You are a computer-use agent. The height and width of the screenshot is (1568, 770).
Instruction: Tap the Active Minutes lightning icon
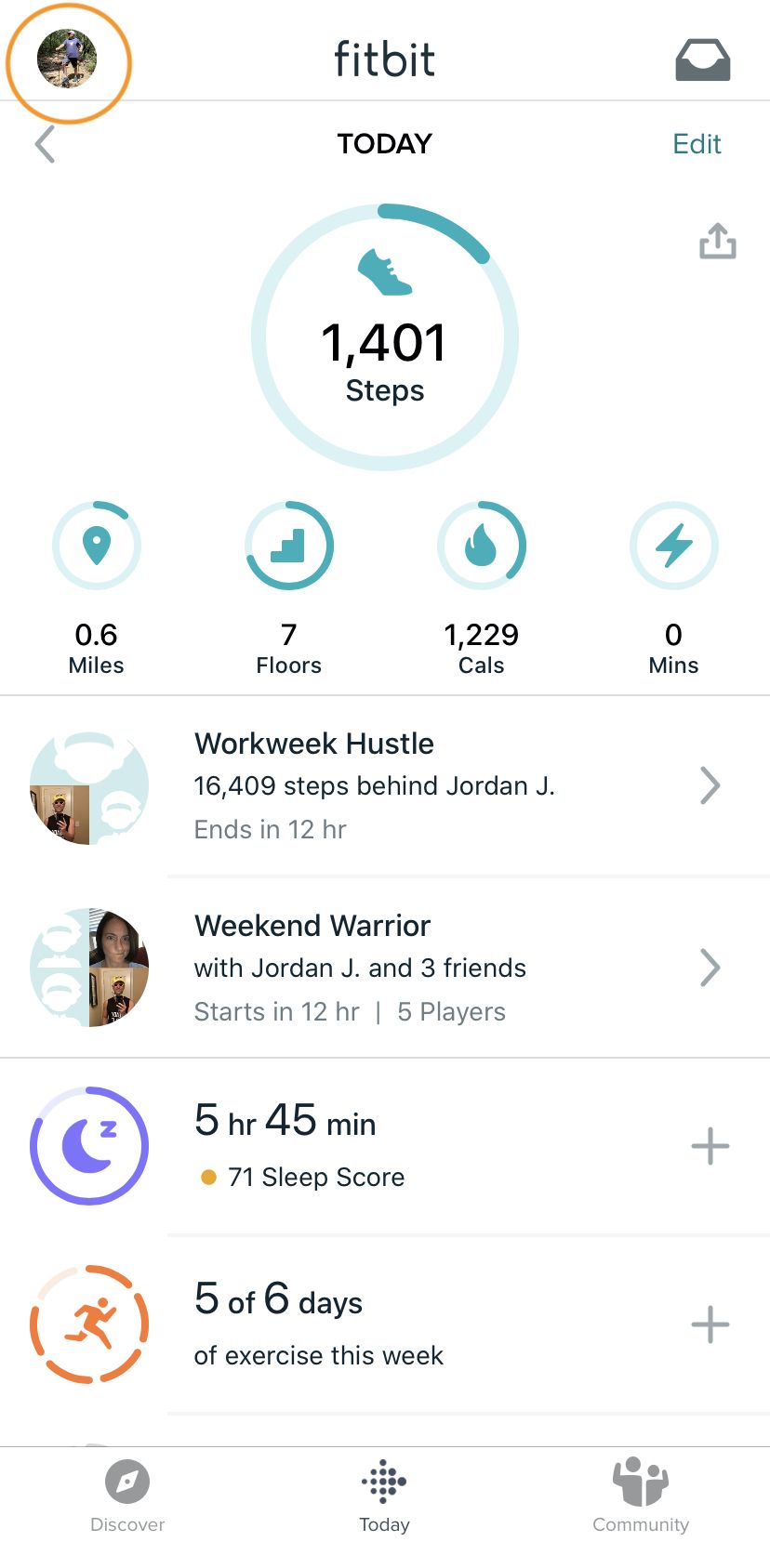coord(673,546)
